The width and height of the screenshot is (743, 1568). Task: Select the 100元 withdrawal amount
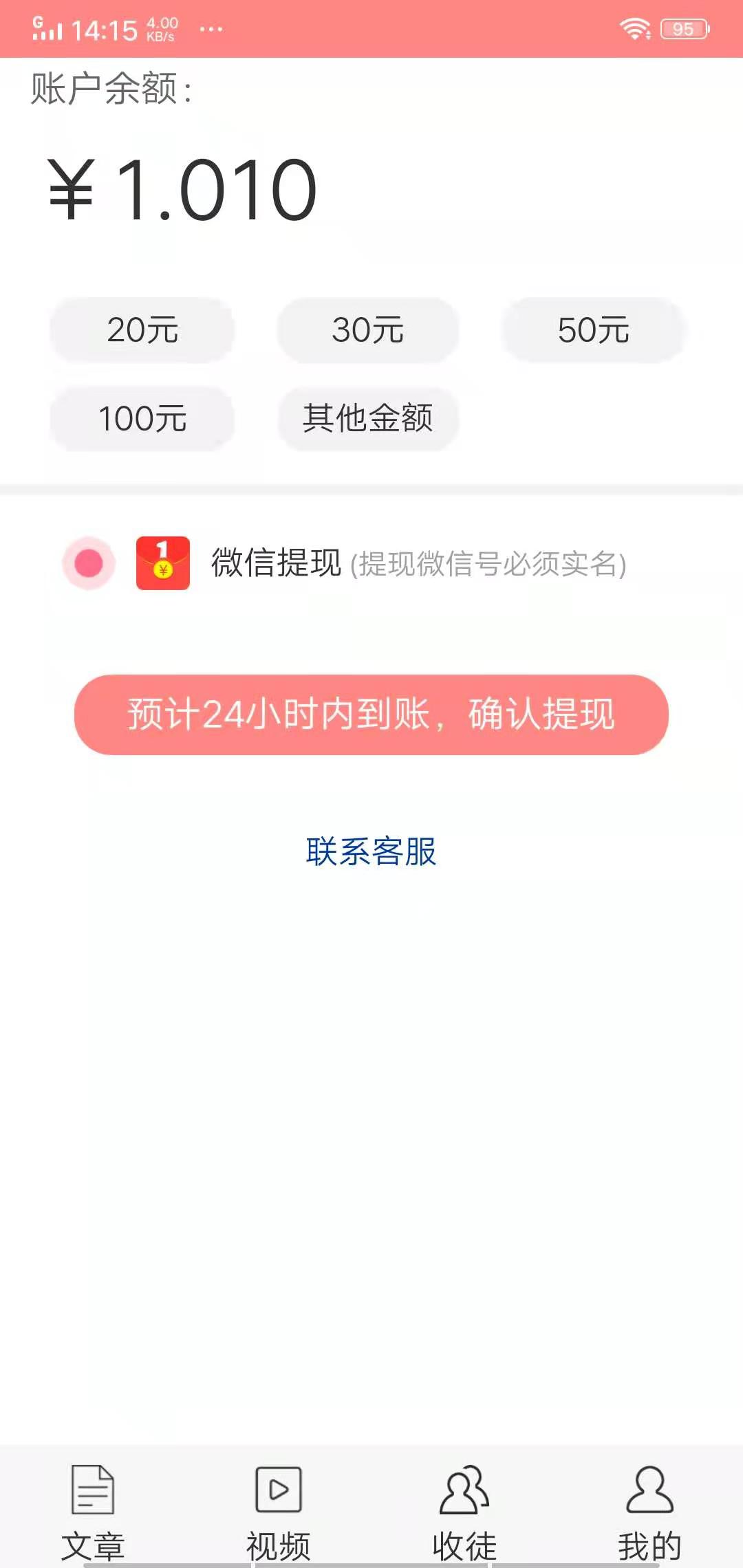pyautogui.click(x=142, y=420)
